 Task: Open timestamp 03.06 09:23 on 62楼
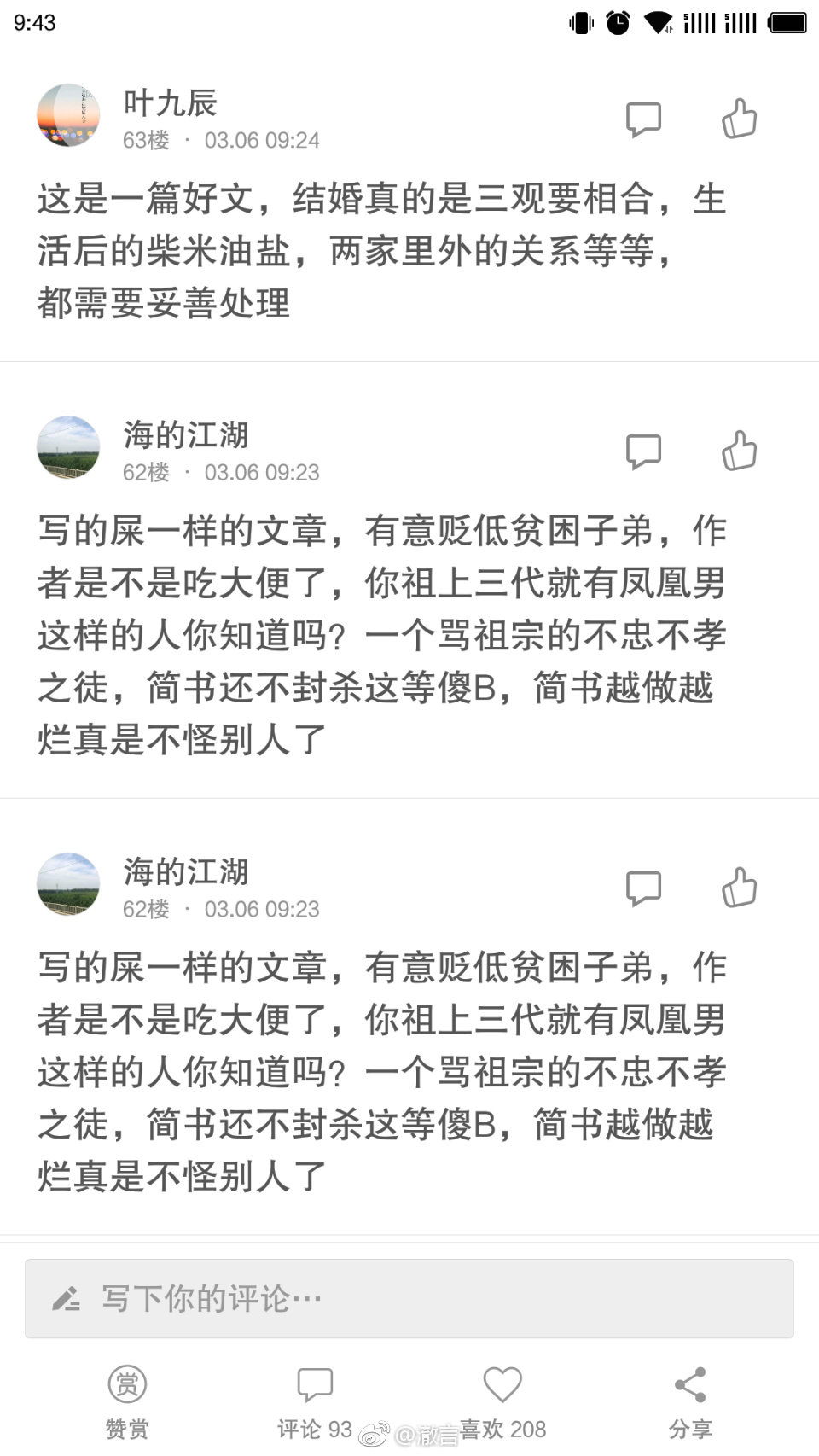[x=262, y=471]
